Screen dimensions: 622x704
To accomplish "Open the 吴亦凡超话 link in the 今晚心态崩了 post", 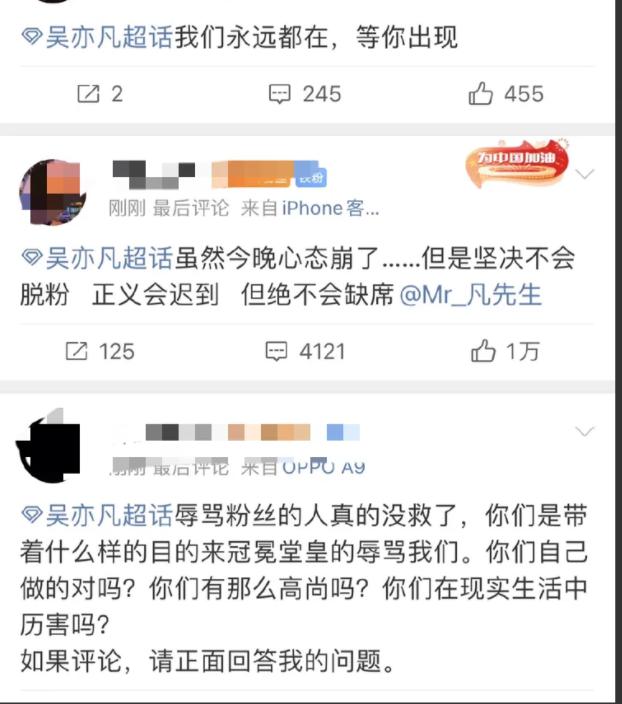I will (x=98, y=259).
